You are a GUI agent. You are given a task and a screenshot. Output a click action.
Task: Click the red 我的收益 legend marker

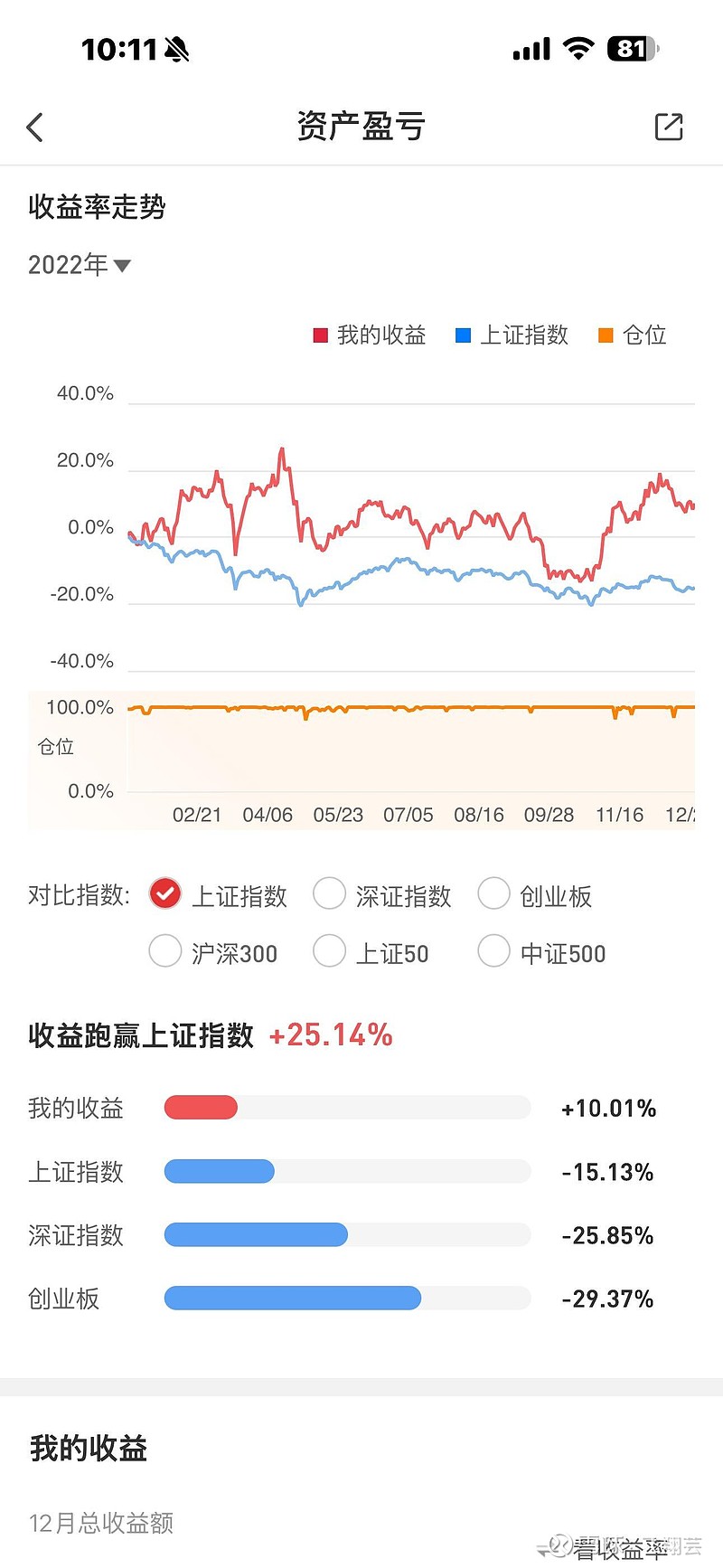coord(319,335)
